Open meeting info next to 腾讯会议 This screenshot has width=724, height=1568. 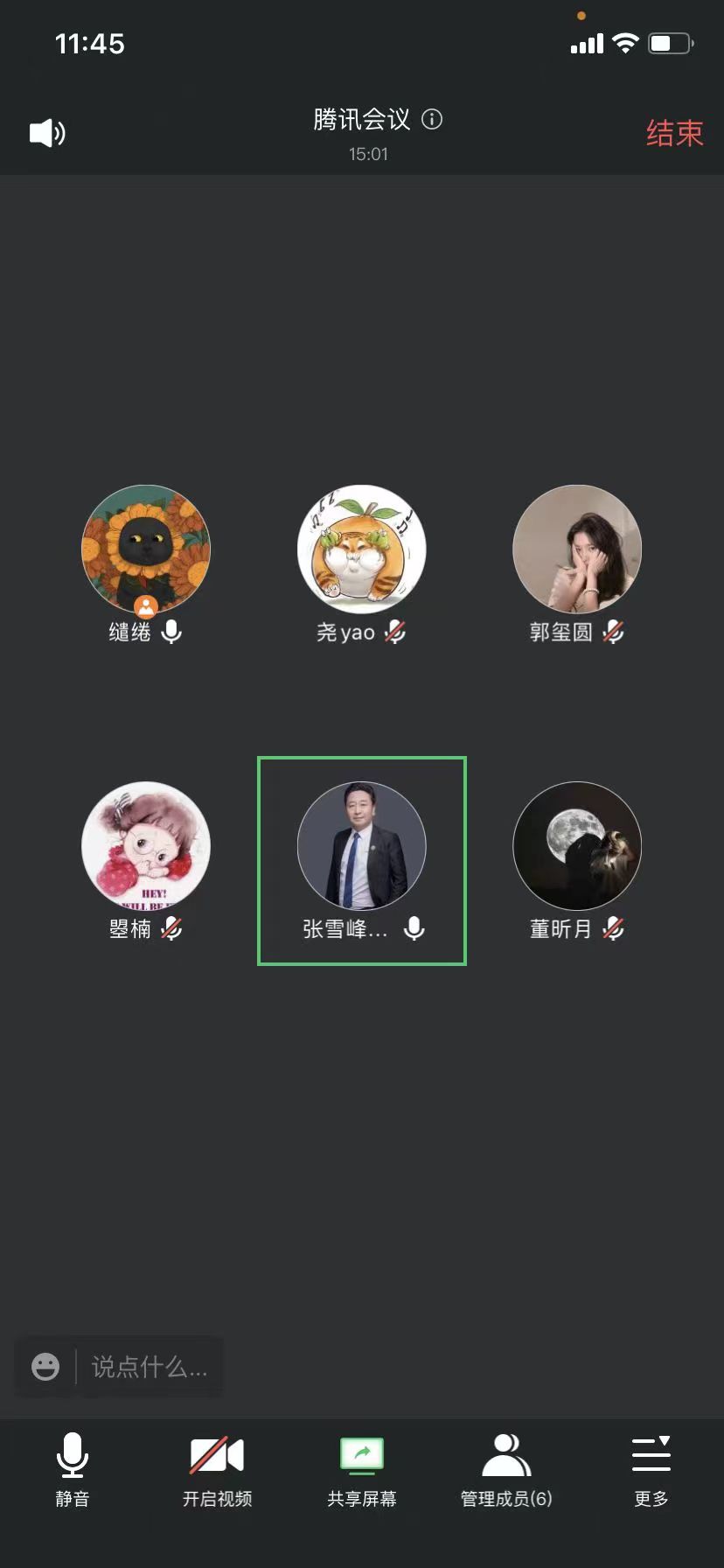coord(432,119)
